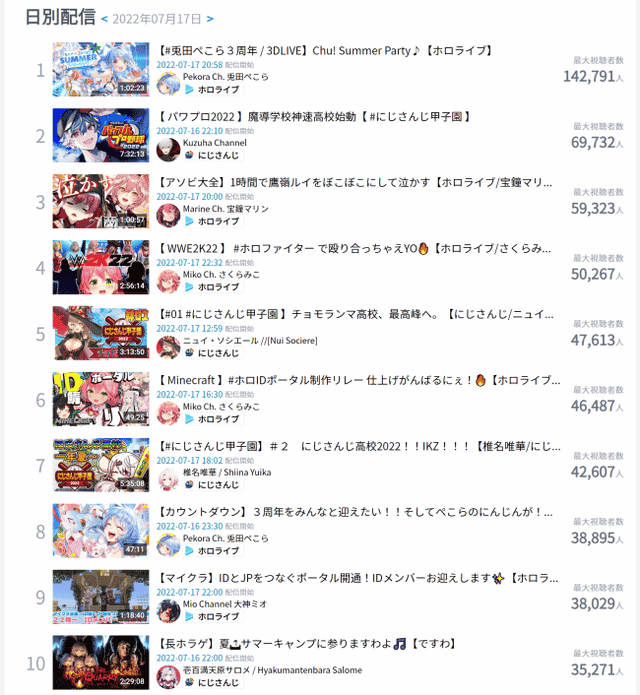Go to the next day's ranking
640x695 pixels.
pos(209,19)
